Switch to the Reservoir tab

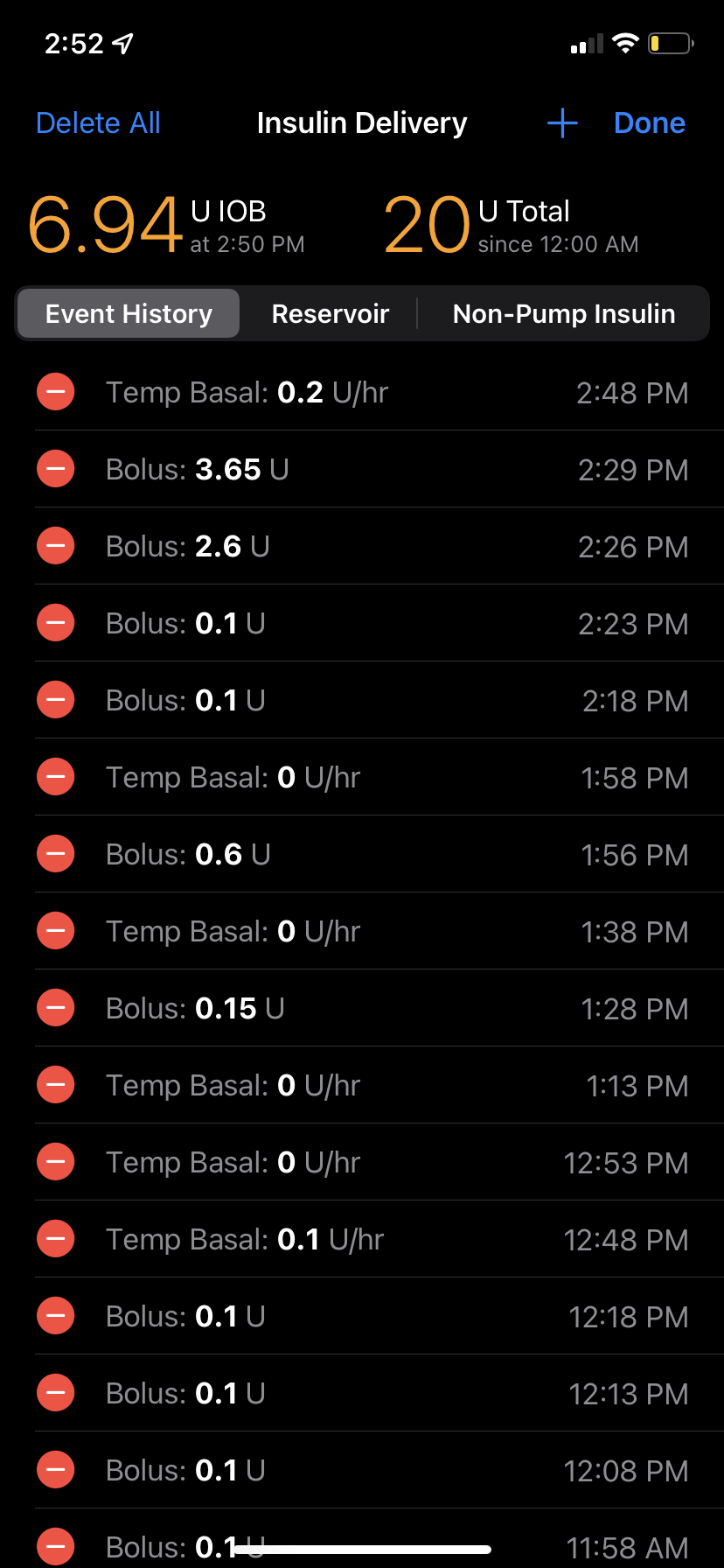point(330,313)
